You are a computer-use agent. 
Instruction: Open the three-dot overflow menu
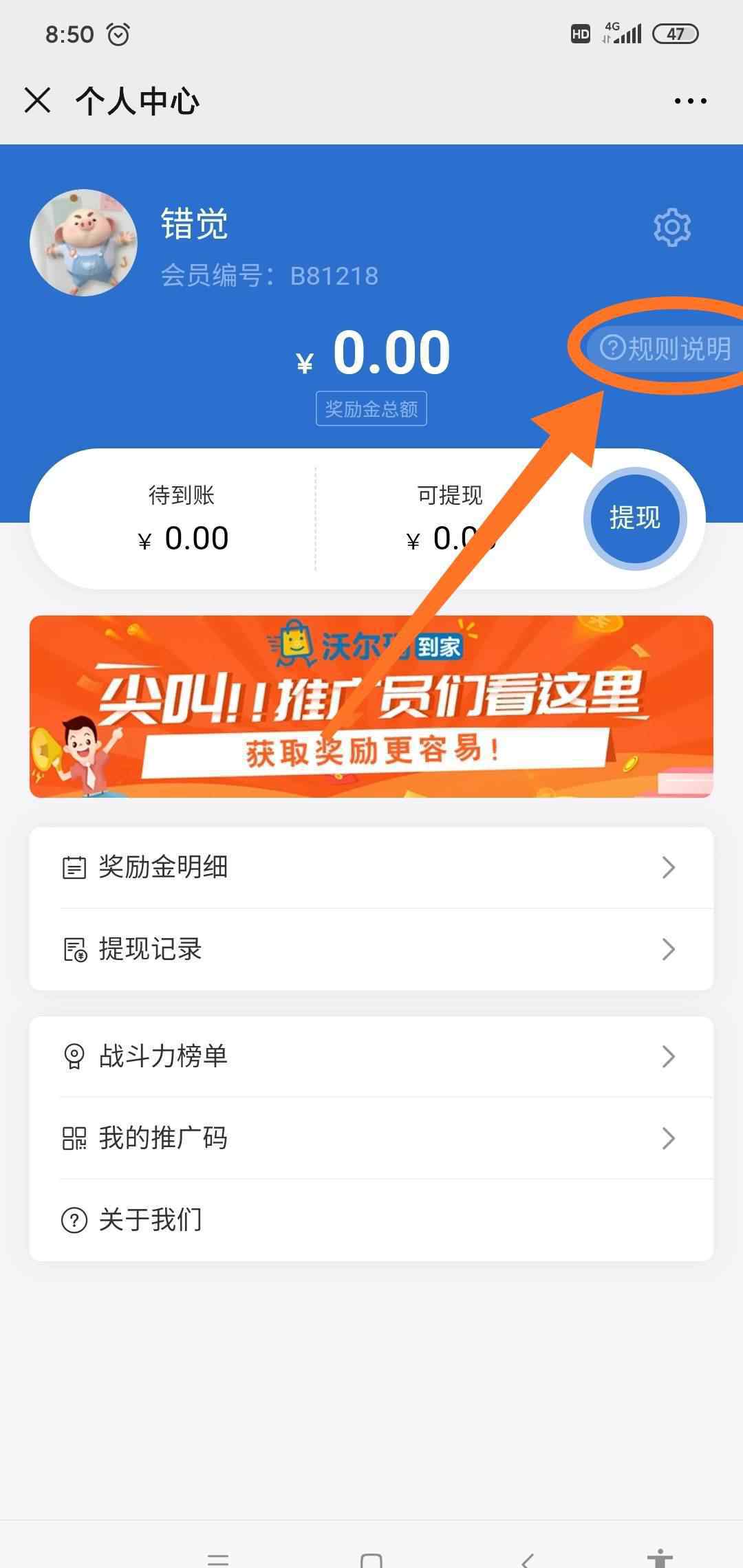(x=690, y=101)
